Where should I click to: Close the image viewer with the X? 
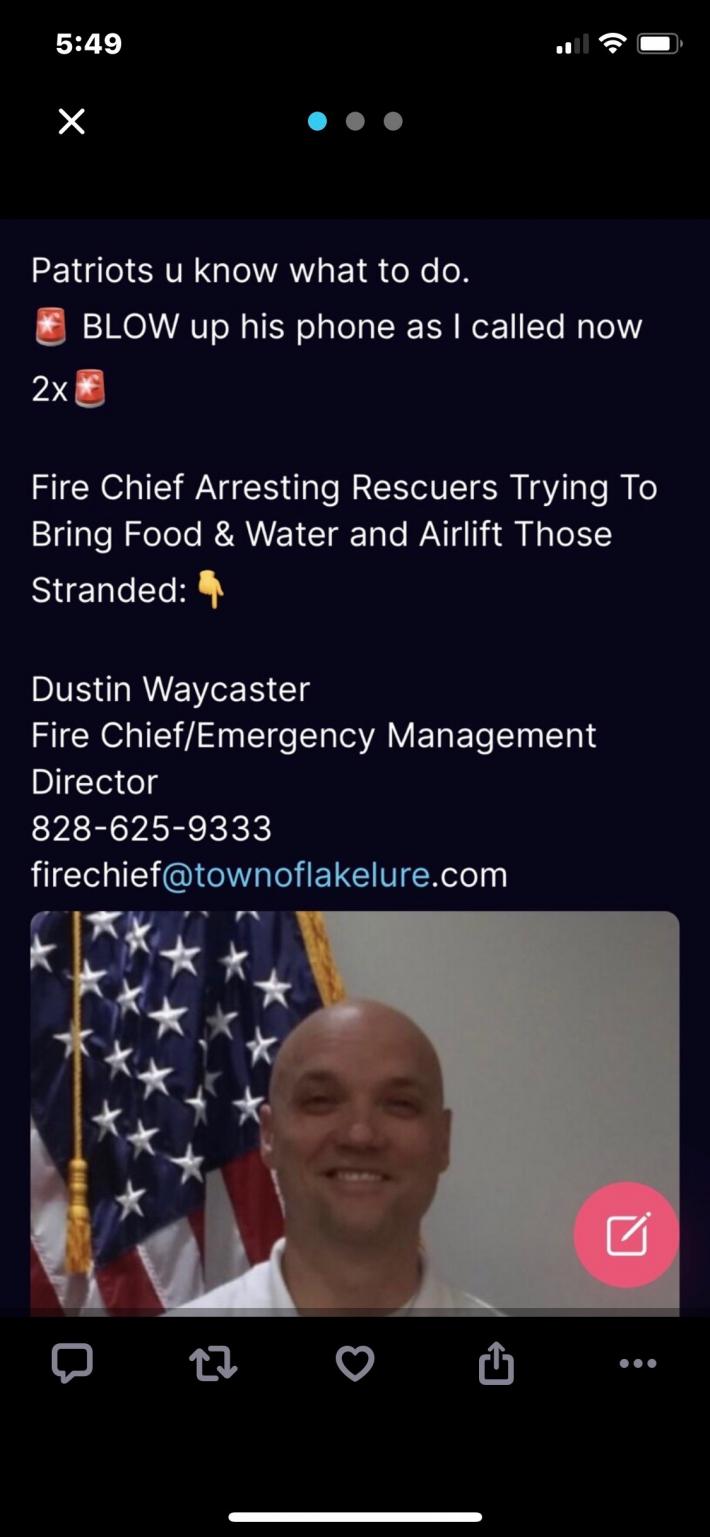[71, 122]
